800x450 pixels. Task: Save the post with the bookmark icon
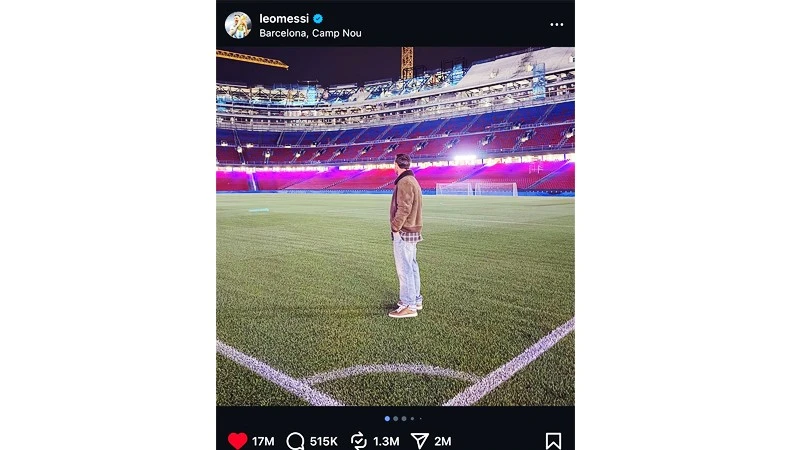[553, 441]
